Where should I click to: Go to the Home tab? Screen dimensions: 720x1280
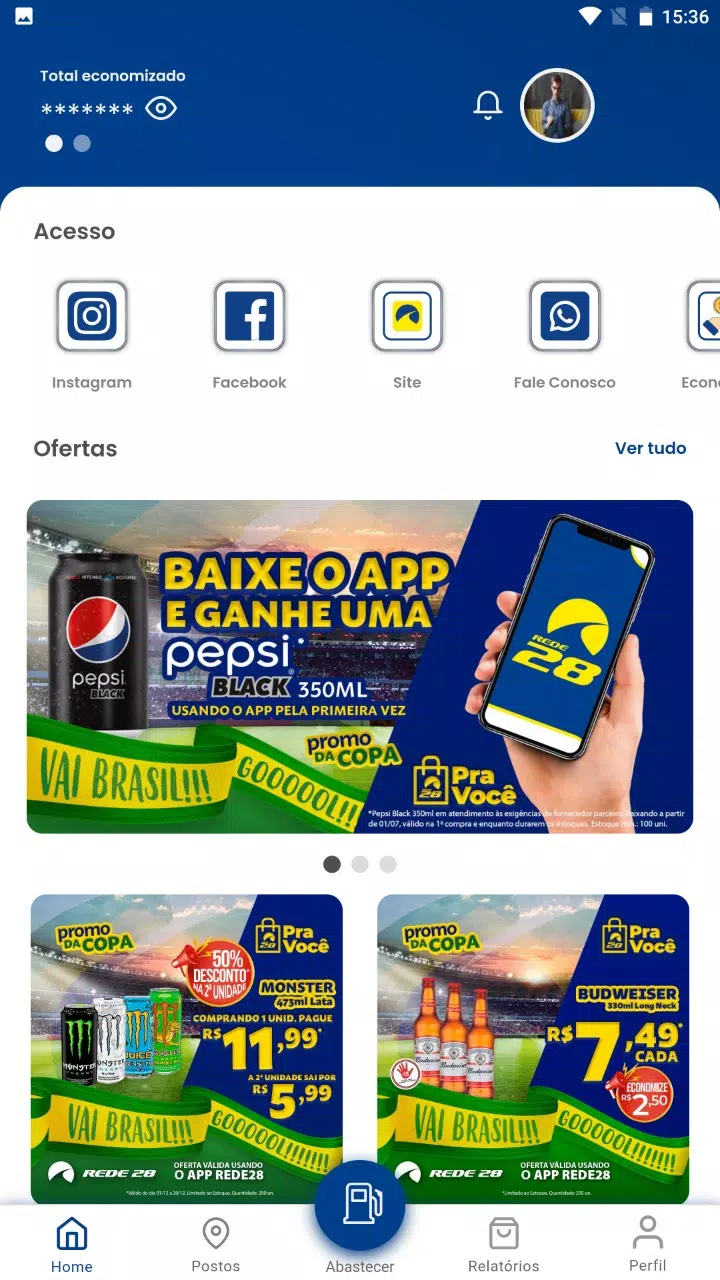pos(72,1244)
